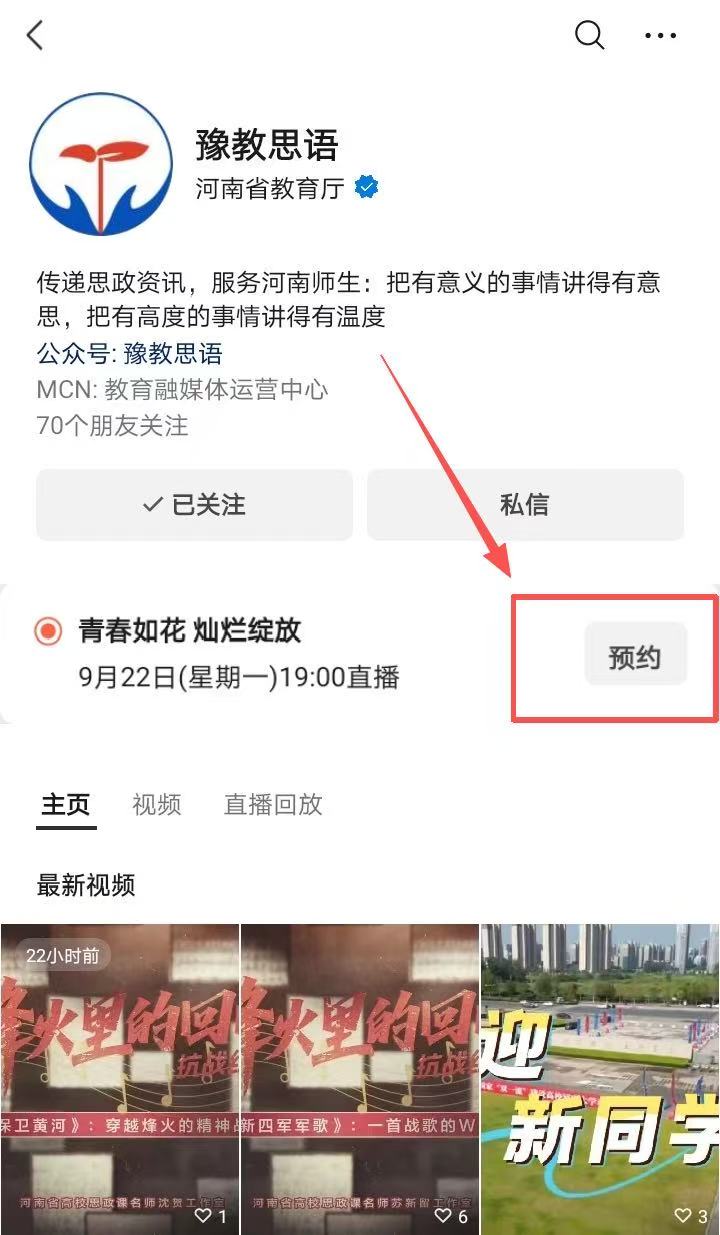Viewport: 720px width, 1235px height.
Task: Open the video posted 22小时前
Action: coord(120,1078)
